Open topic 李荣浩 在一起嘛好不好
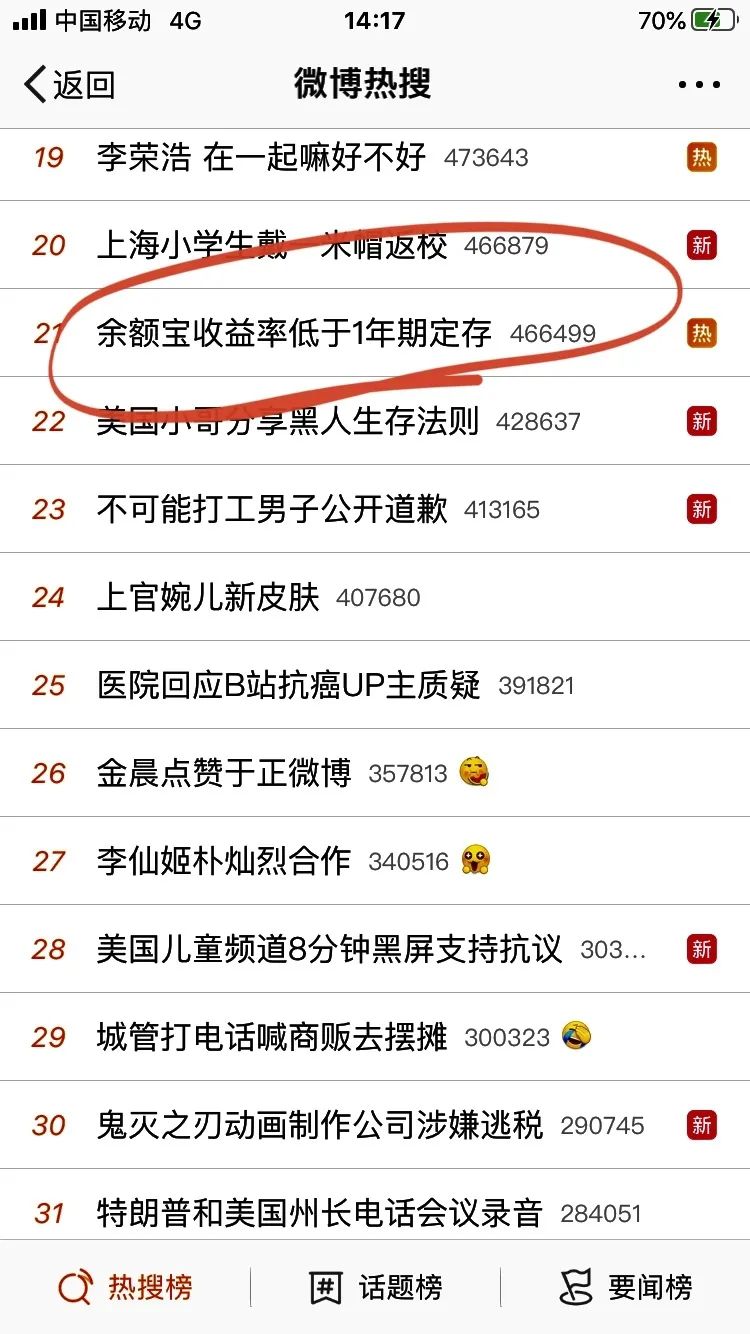The image size is (750, 1334). pyautogui.click(x=262, y=157)
